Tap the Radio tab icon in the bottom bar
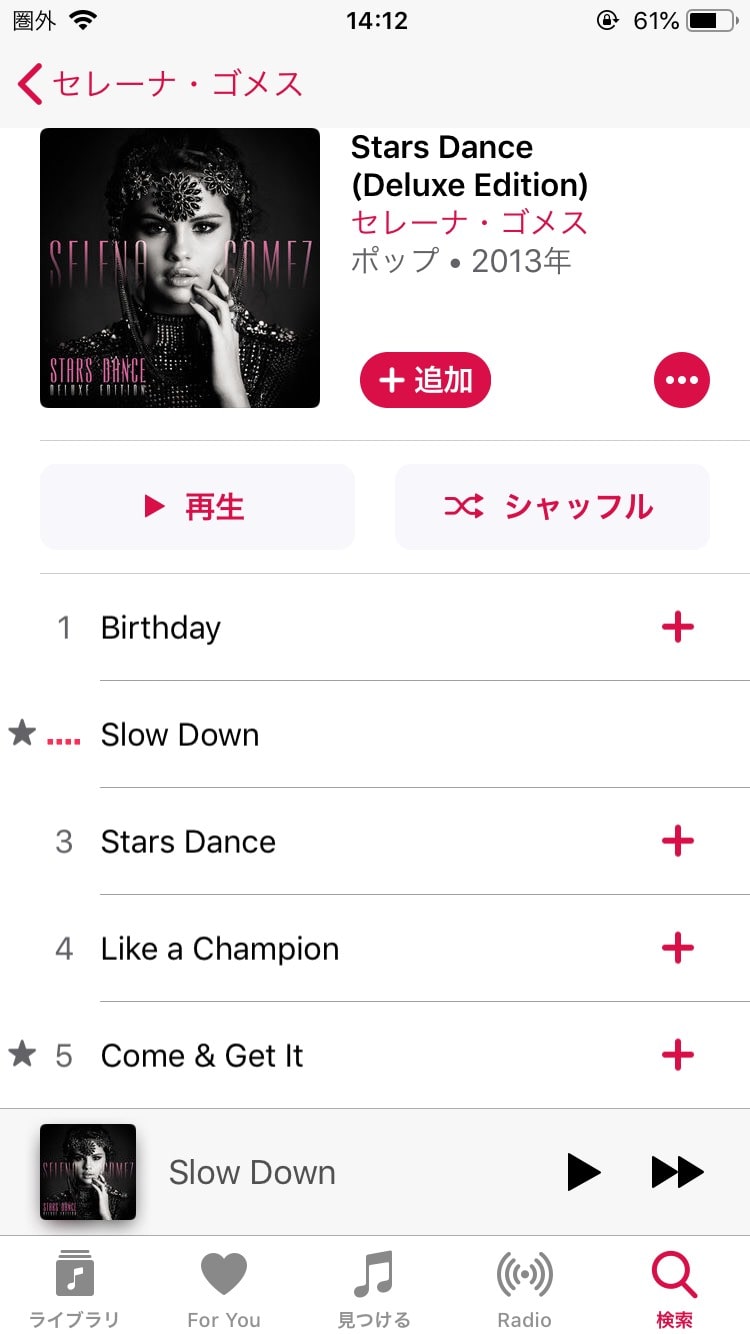 524,1274
